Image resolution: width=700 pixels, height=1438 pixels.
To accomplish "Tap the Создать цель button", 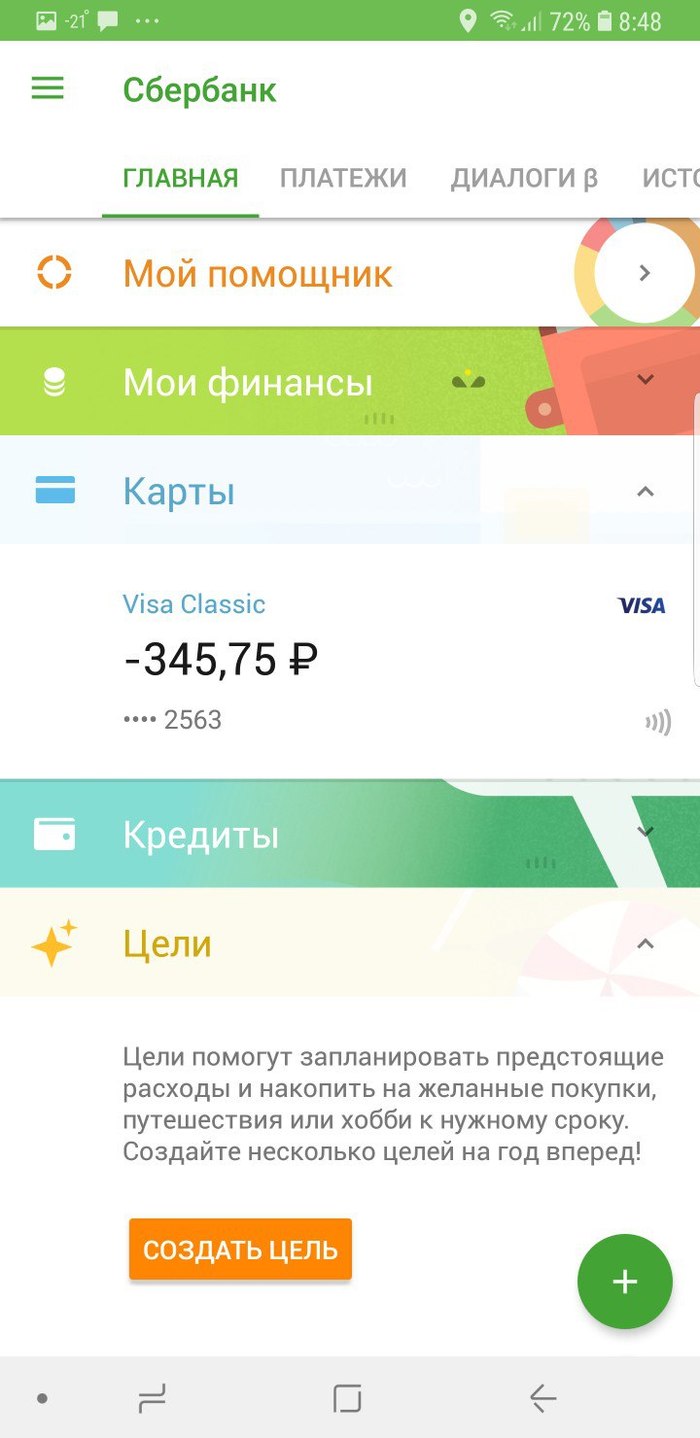I will (x=240, y=1249).
